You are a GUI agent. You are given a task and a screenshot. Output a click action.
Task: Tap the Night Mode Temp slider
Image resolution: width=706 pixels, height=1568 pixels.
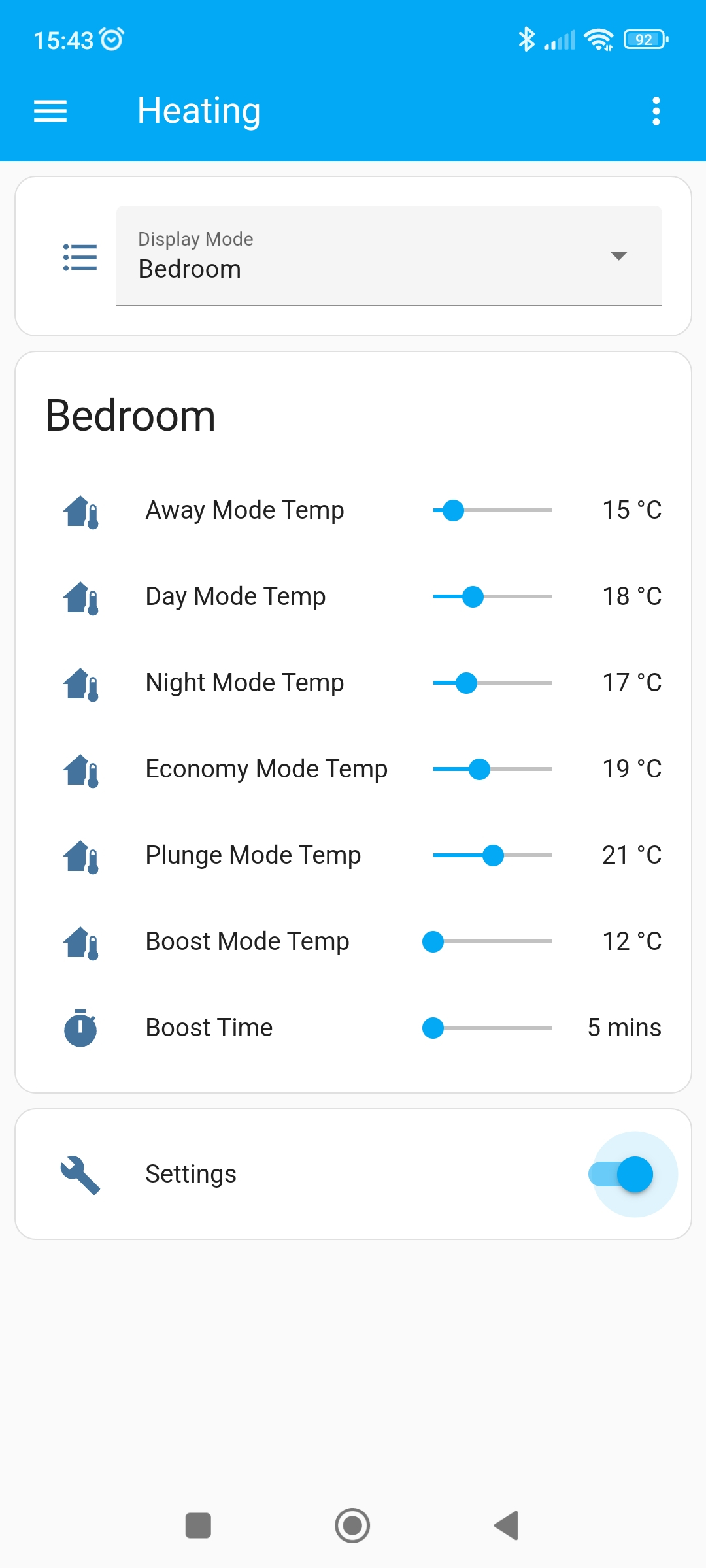pos(493,683)
